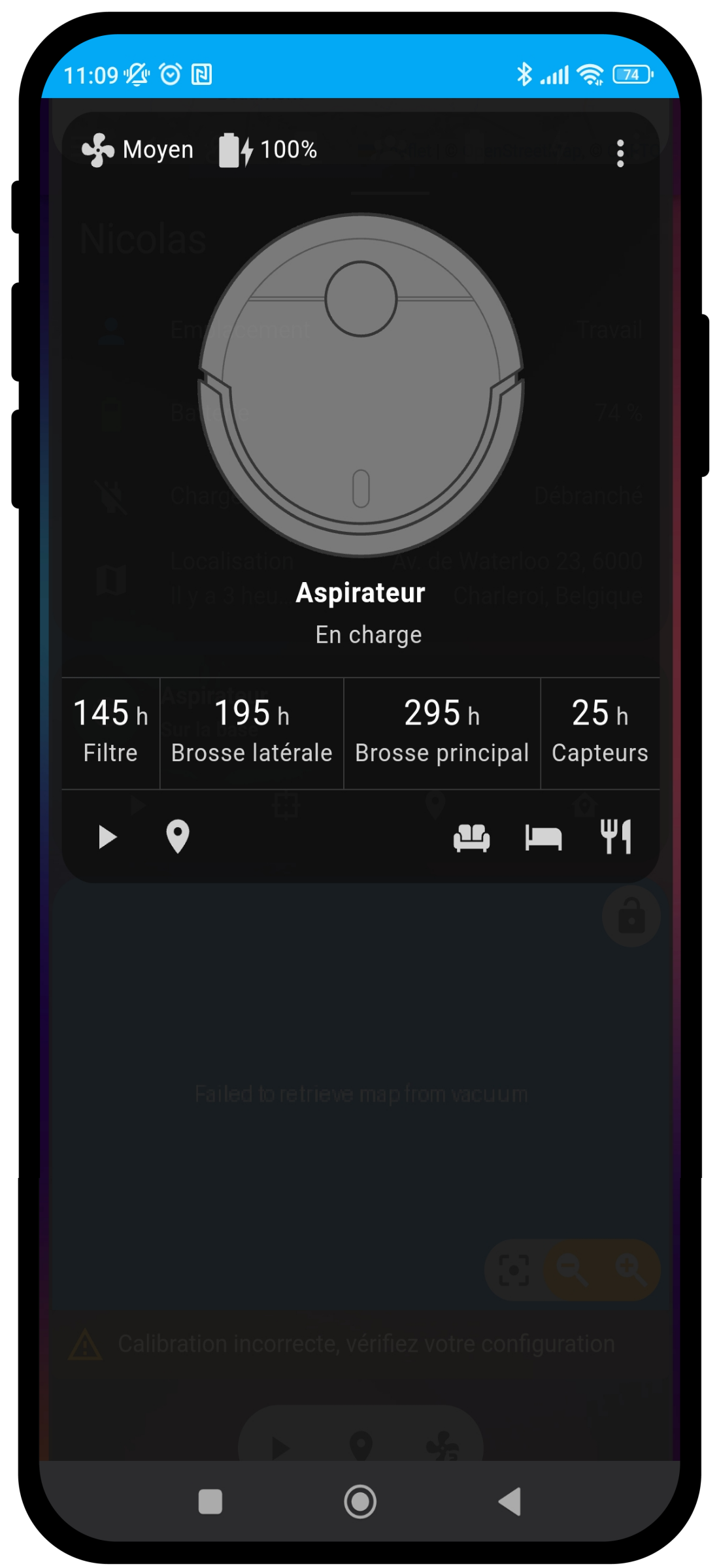Tap the Capteurs 25 h stat
This screenshot has height=1568, width=719.
[x=600, y=732]
